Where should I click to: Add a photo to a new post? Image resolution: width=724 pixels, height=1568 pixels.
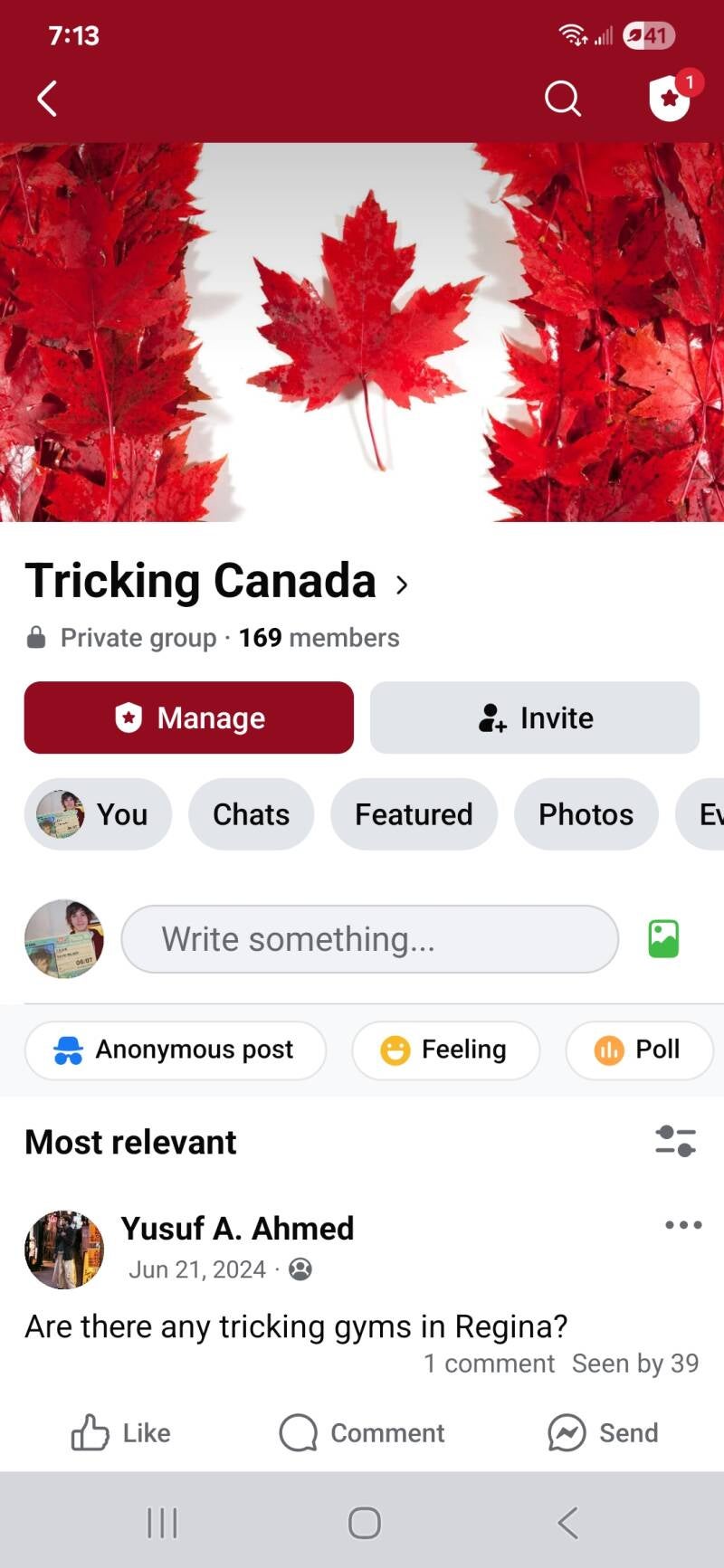(663, 939)
